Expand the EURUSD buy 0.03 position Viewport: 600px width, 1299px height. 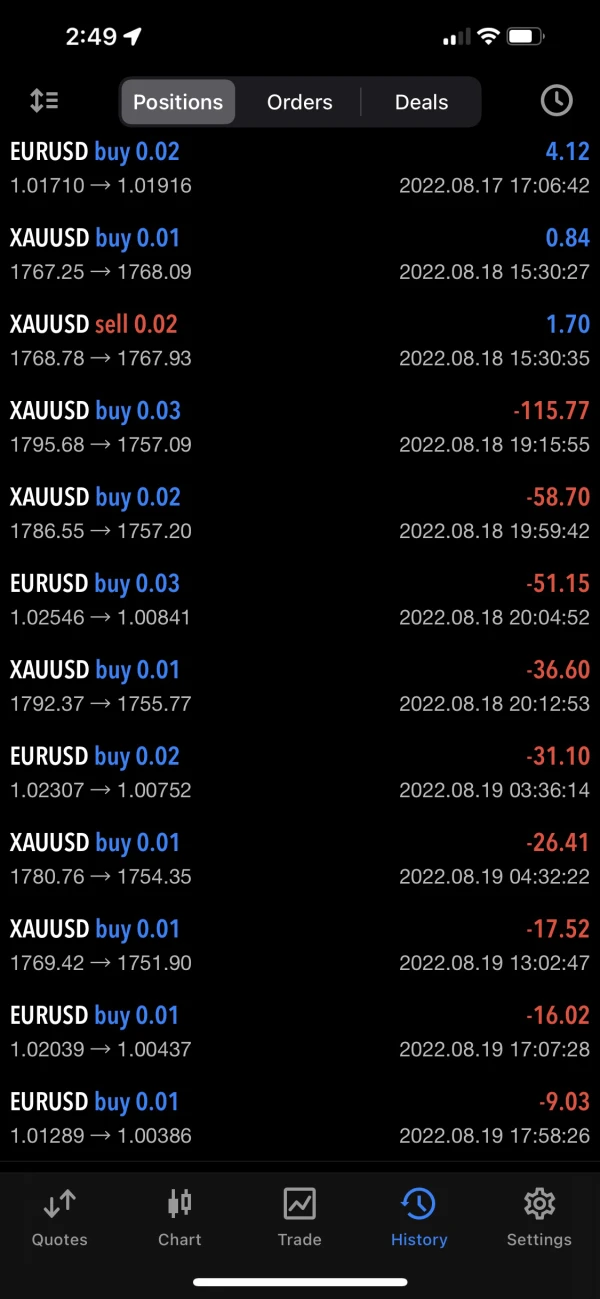click(300, 600)
